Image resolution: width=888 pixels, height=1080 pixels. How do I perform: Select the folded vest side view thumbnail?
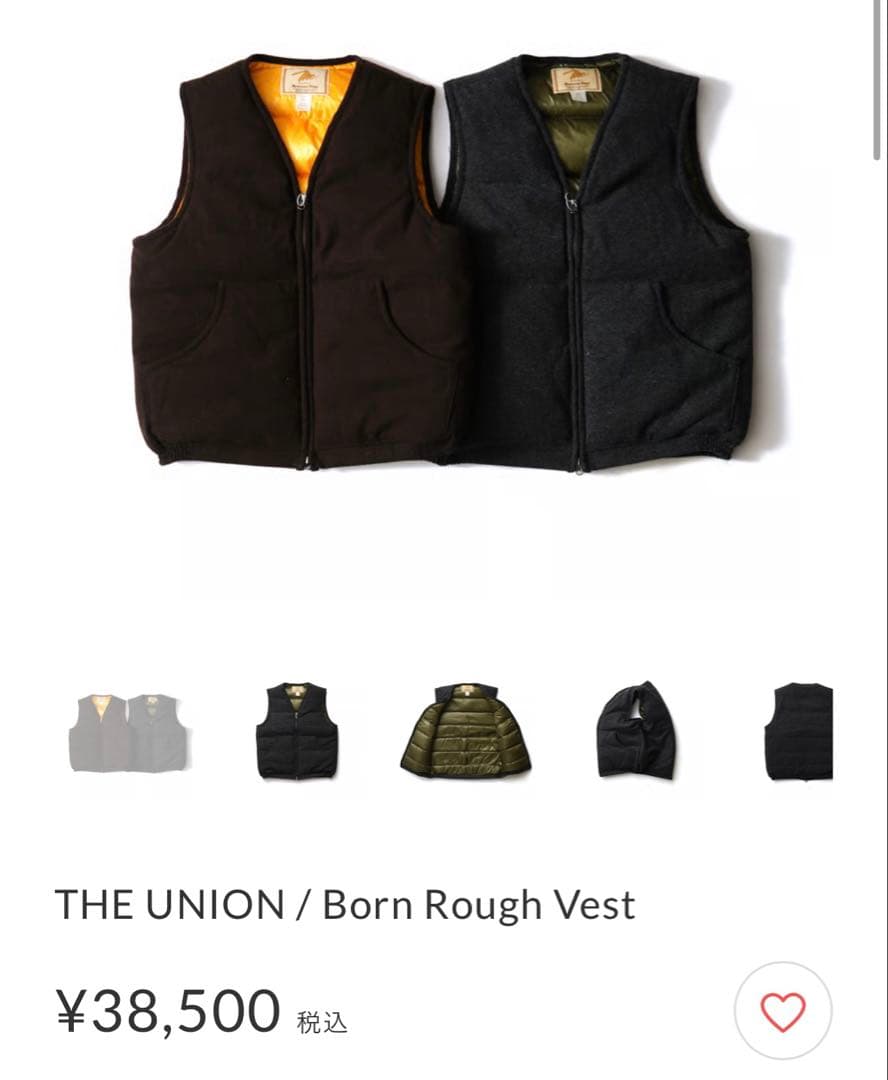628,730
